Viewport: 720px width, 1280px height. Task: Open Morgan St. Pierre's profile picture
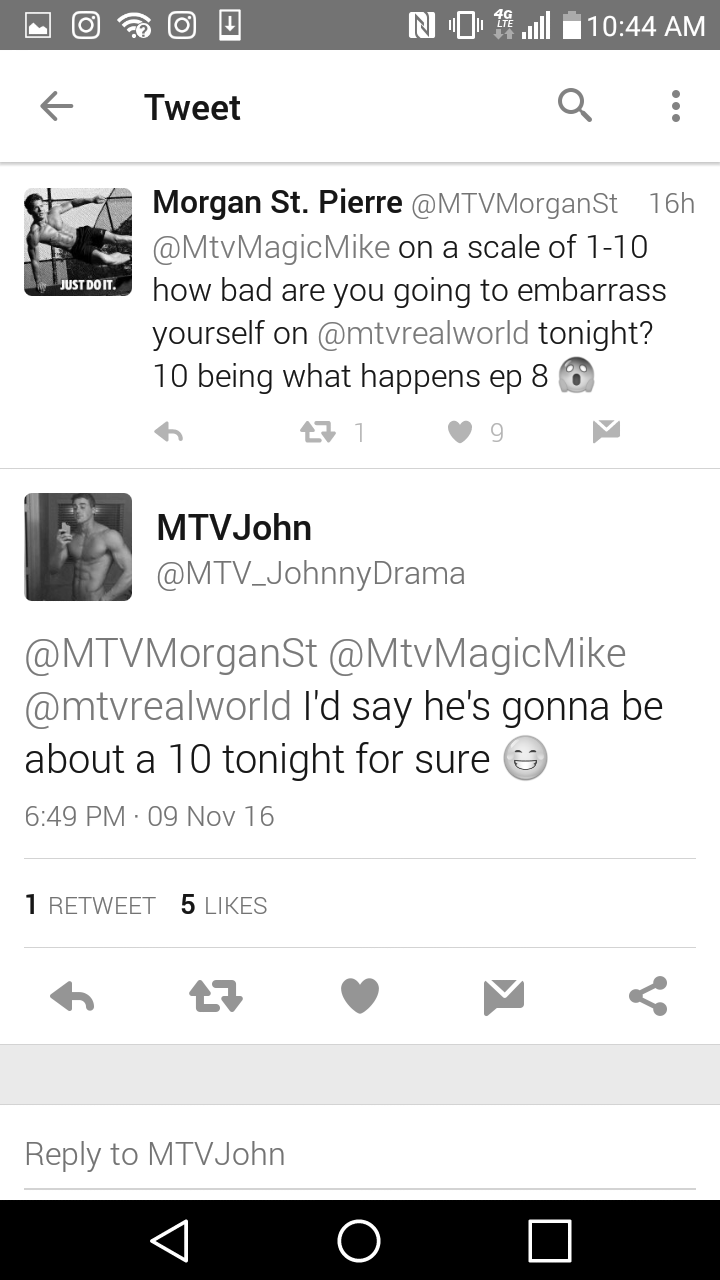[x=78, y=242]
